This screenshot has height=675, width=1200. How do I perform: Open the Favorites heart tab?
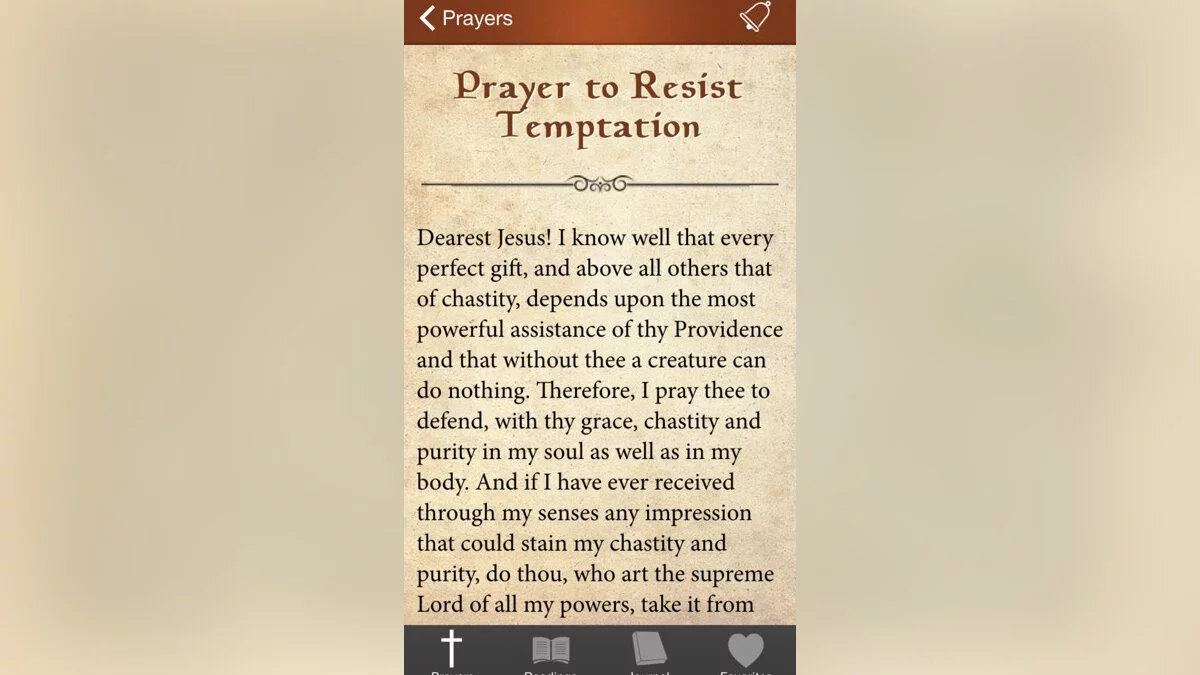(x=746, y=650)
